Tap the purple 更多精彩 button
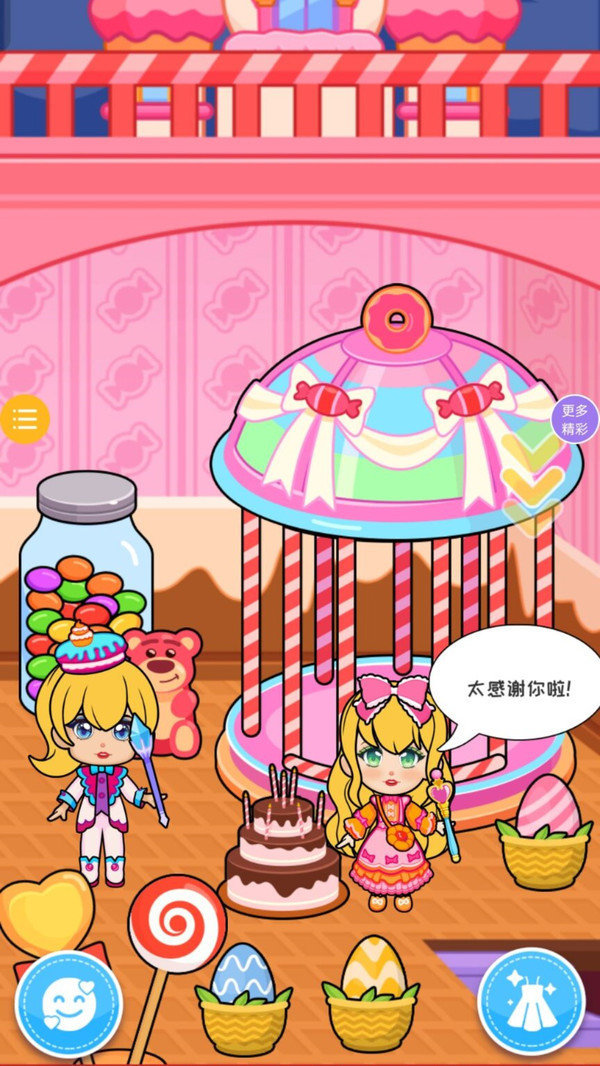This screenshot has width=600, height=1066. point(575,420)
